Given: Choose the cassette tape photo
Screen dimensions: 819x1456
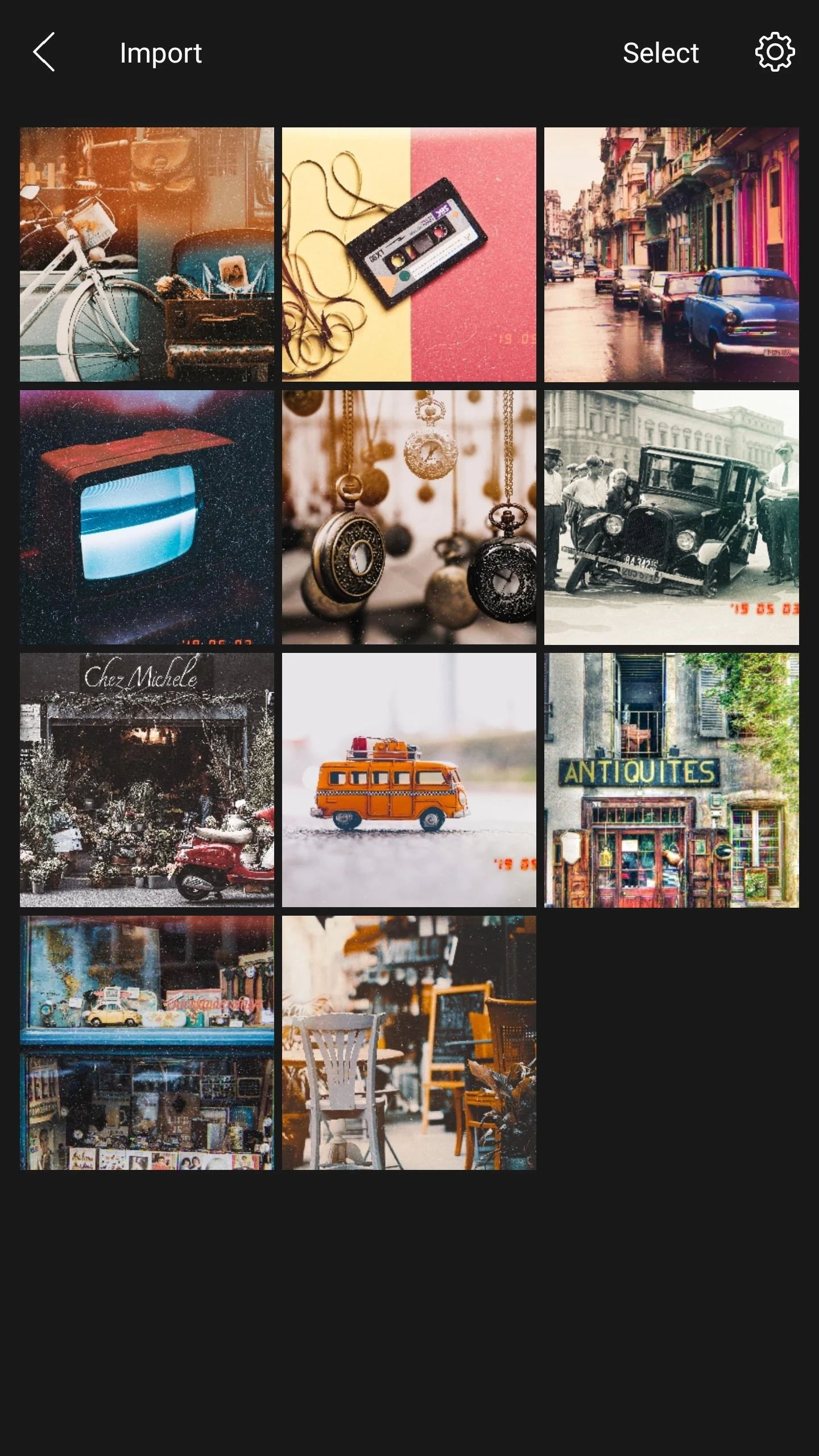Looking at the screenshot, I should point(409,254).
